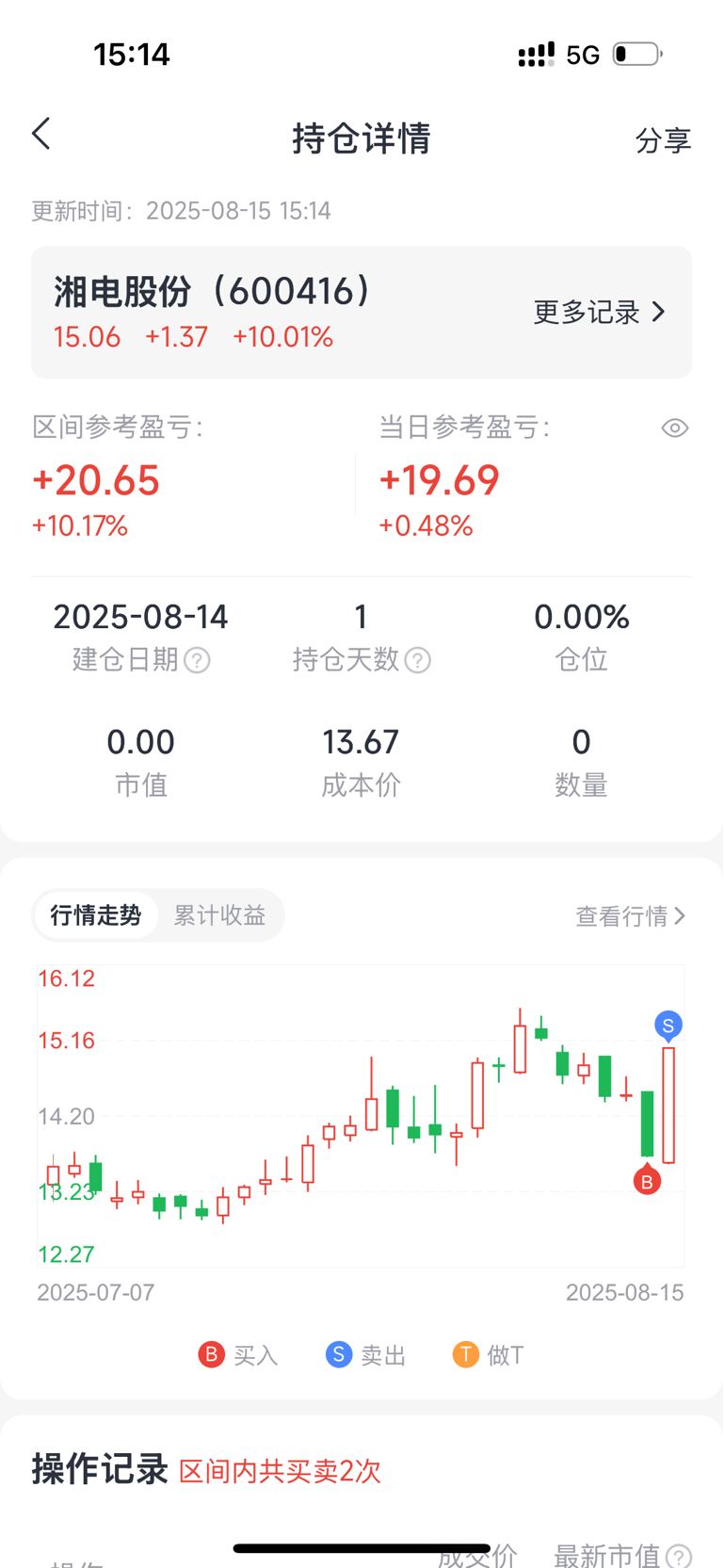Open the 持仓天数 help question mark
This screenshot has width=724, height=1568.
[418, 660]
